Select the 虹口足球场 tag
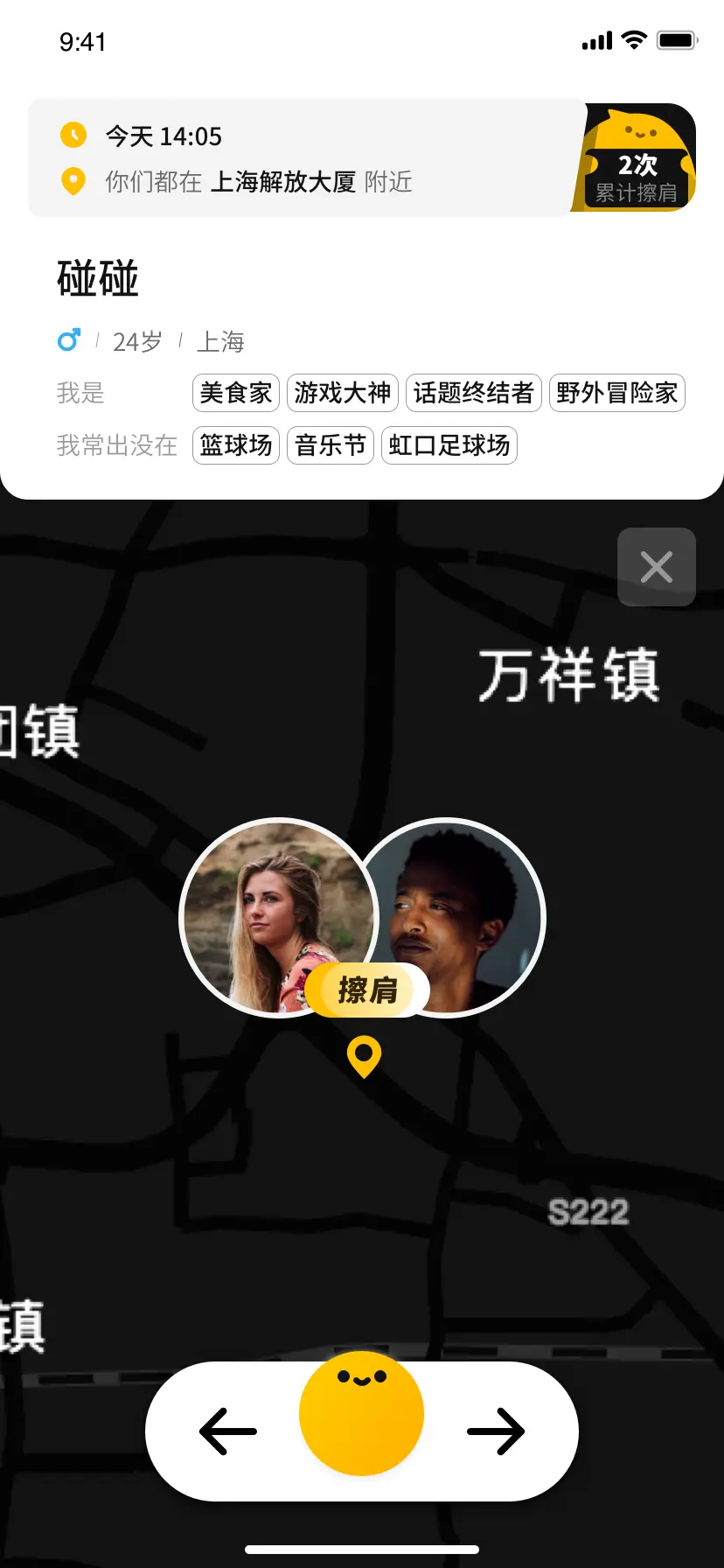724x1568 pixels. [449, 445]
